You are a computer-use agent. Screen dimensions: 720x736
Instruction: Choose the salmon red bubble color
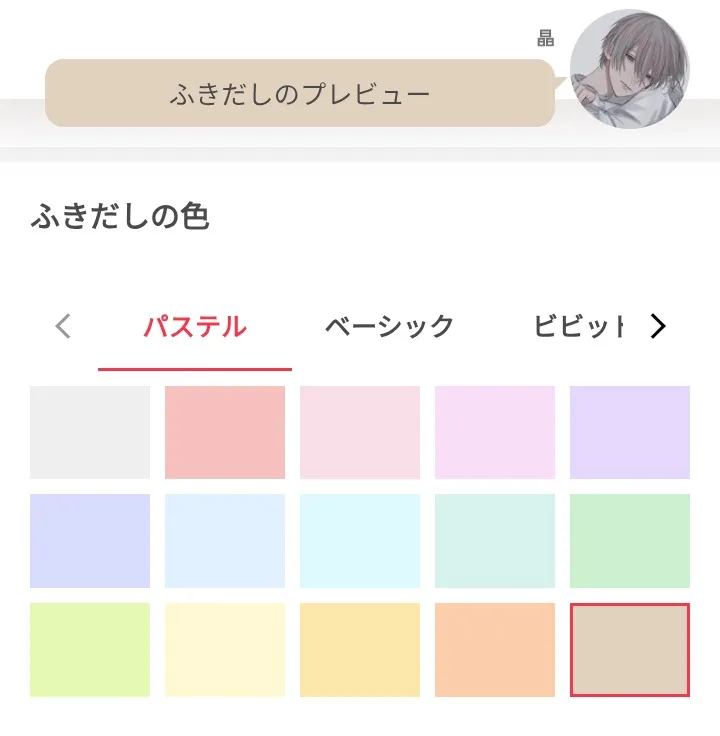(x=225, y=433)
